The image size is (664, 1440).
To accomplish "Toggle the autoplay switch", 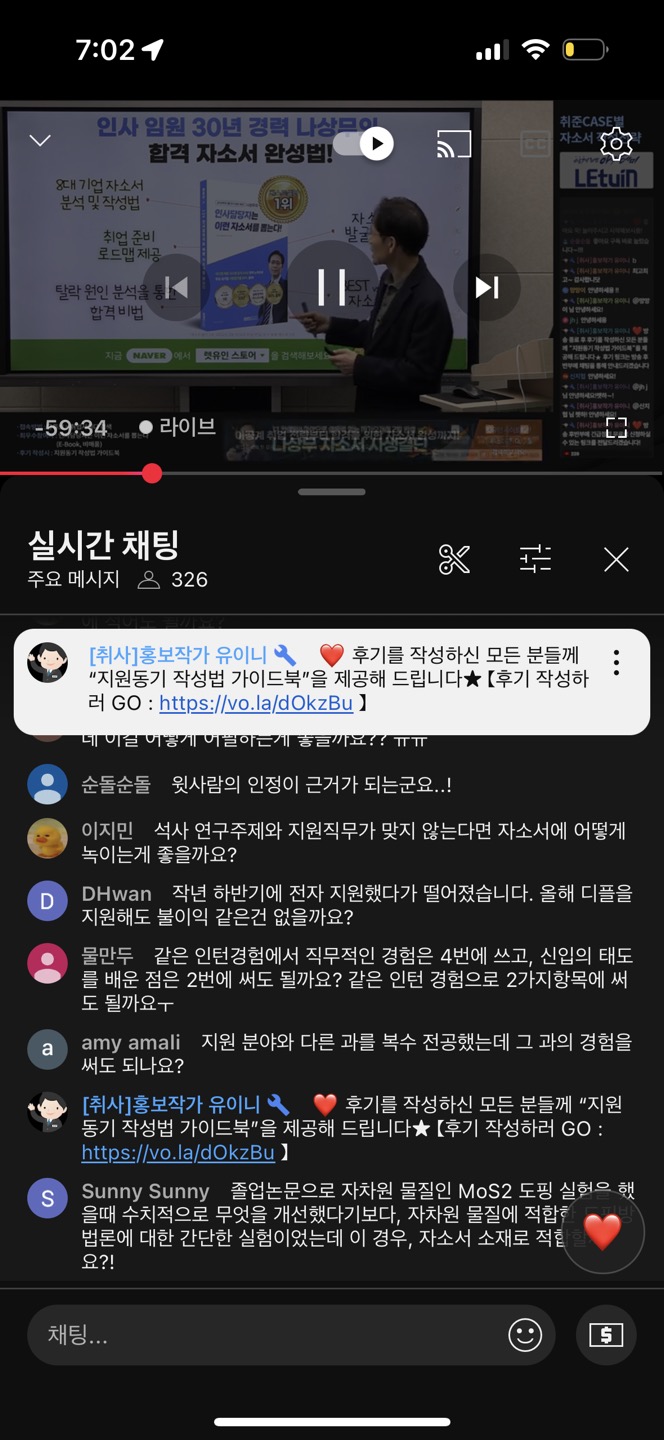I will point(364,144).
